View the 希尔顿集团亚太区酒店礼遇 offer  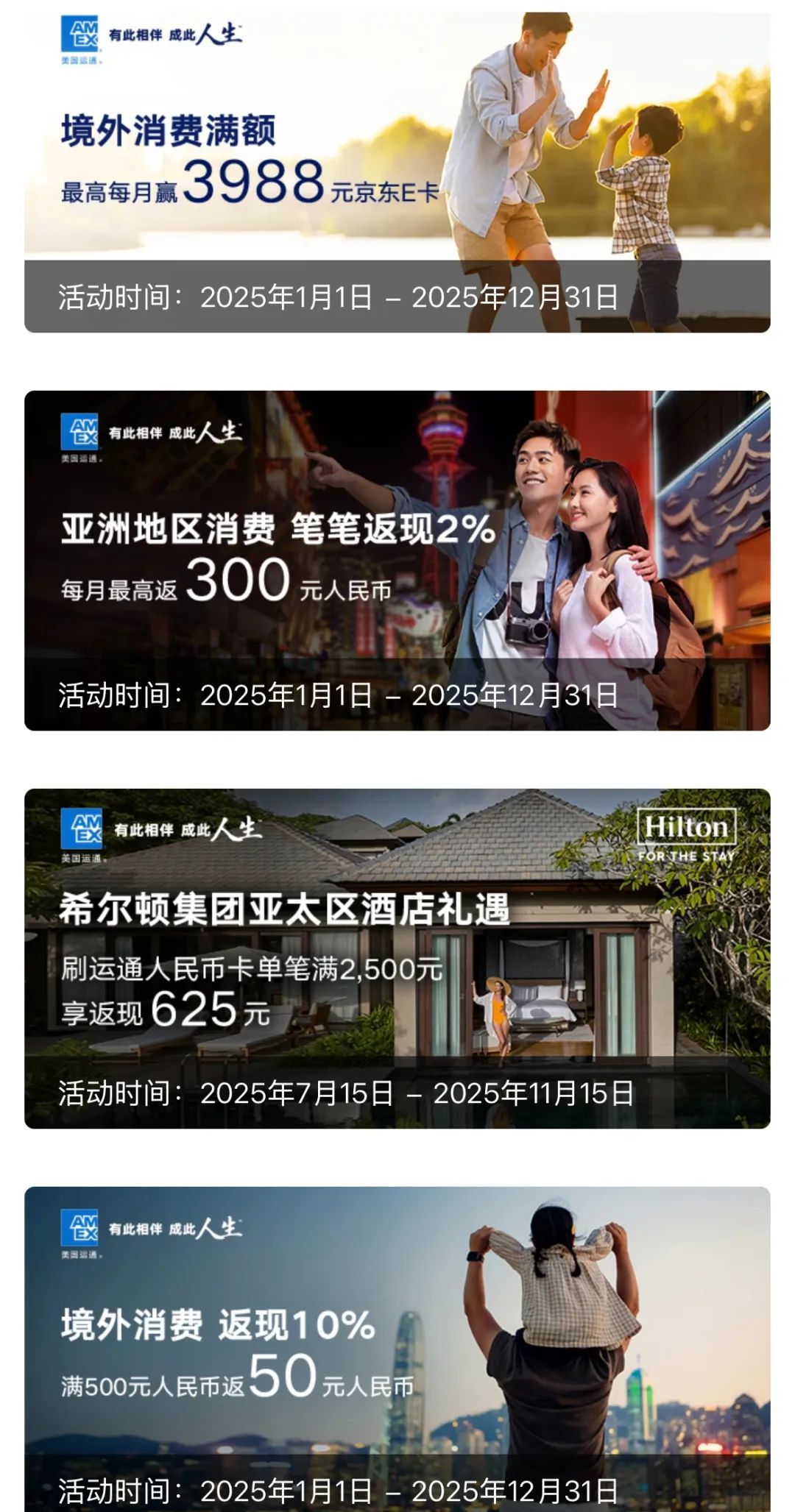(397, 959)
